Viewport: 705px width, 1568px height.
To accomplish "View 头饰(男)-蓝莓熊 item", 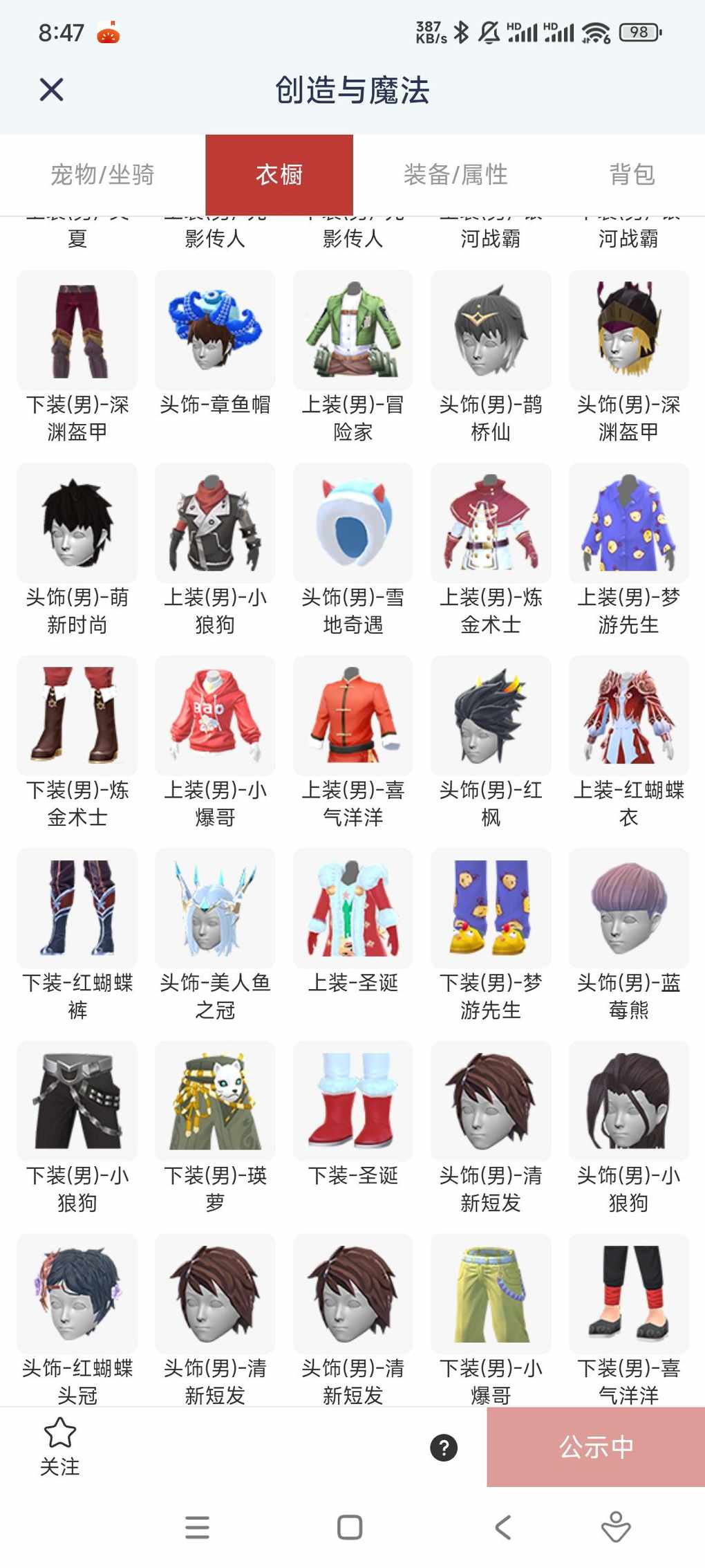I will click(628, 909).
